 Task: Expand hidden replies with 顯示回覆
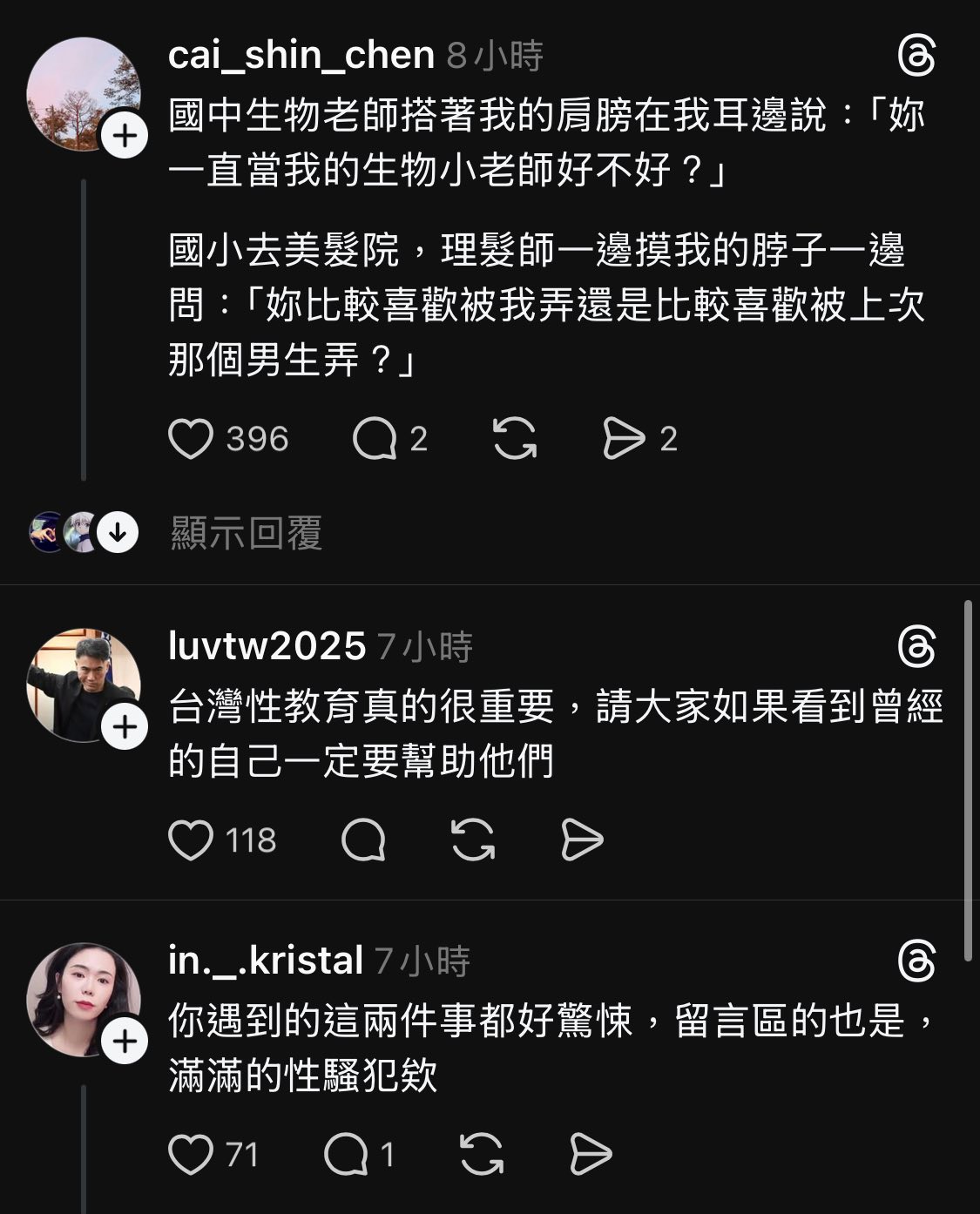pyautogui.click(x=247, y=533)
